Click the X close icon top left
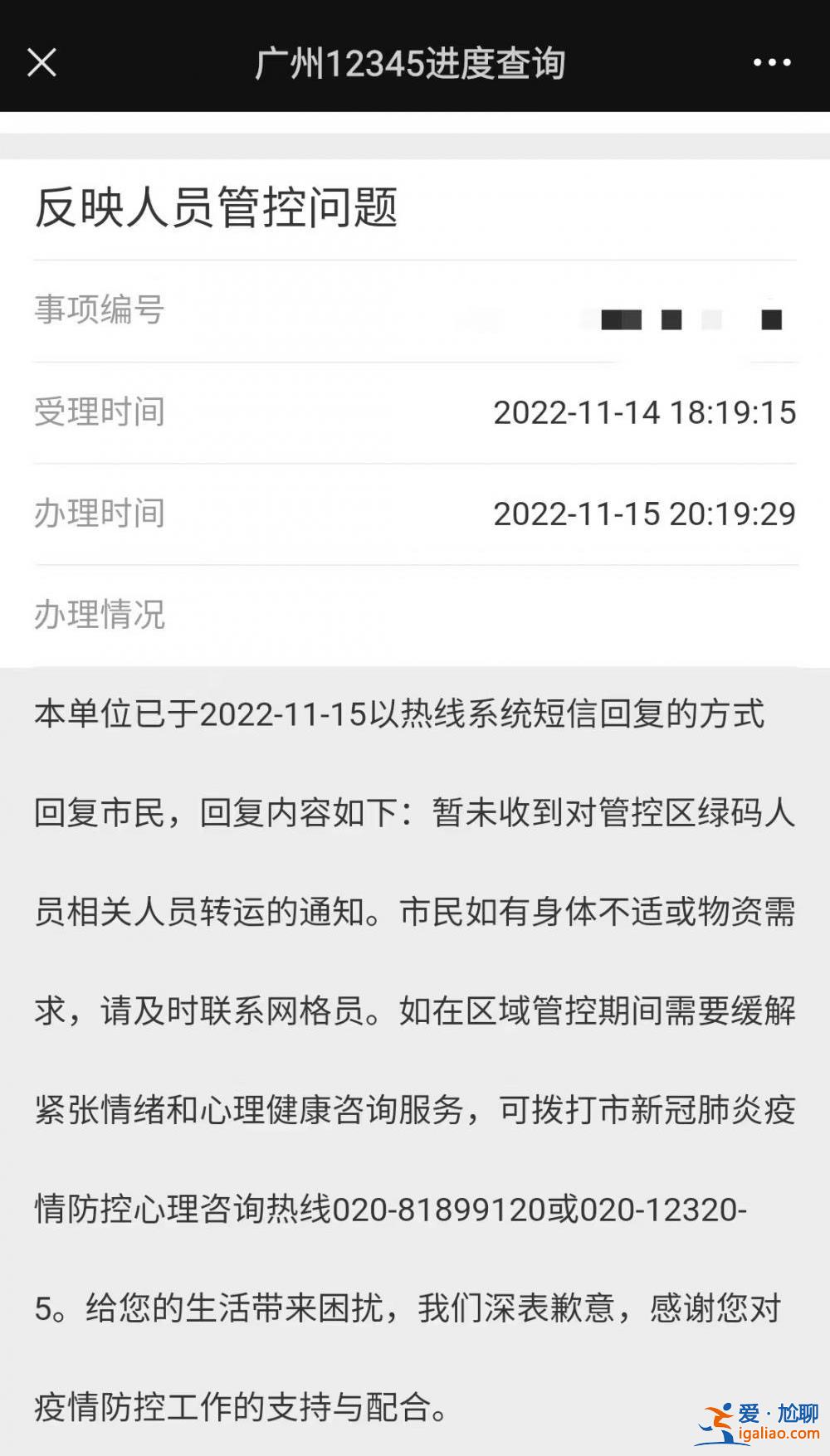The image size is (830, 1456). tap(43, 61)
